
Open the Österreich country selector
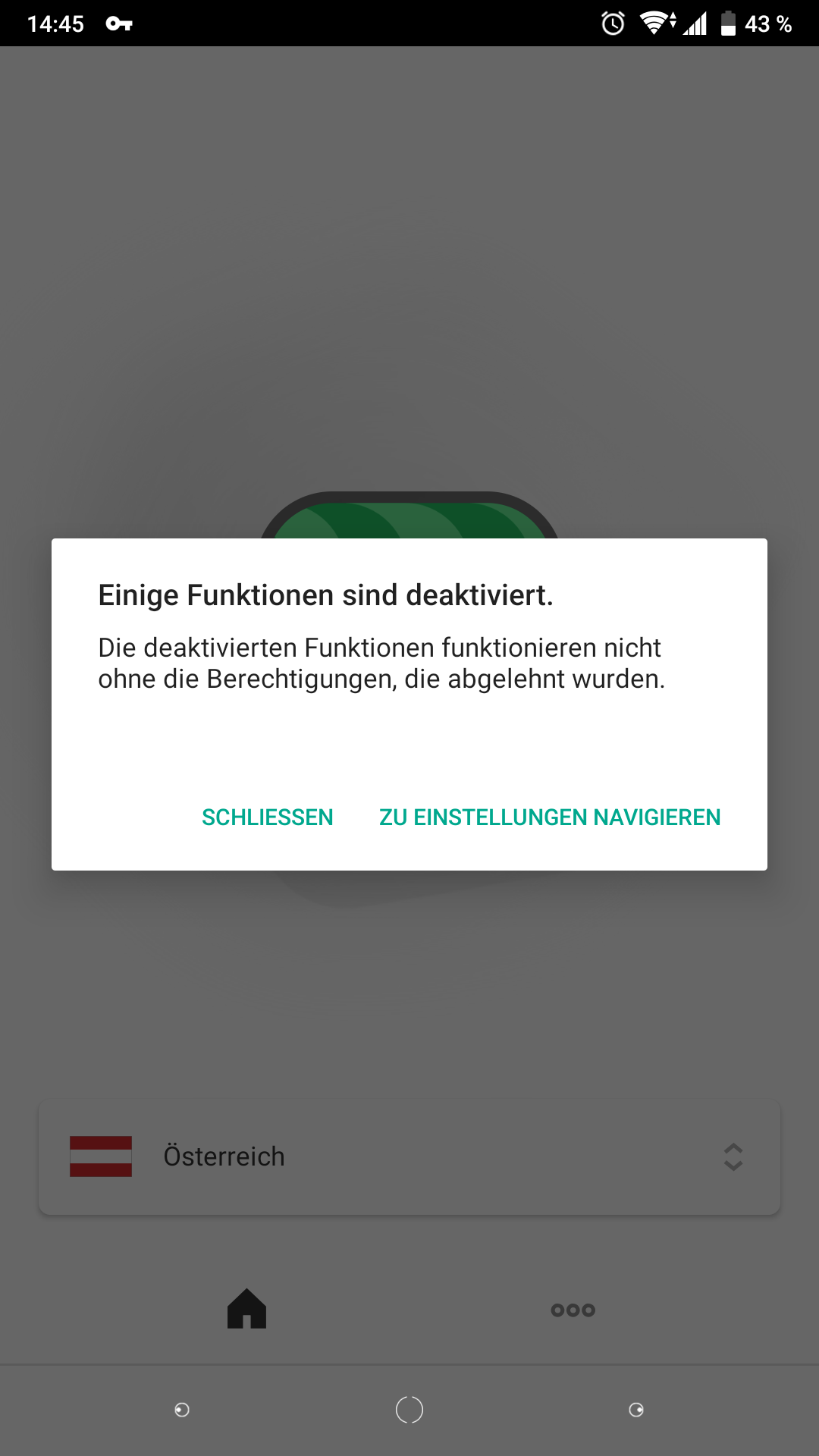pos(409,1157)
